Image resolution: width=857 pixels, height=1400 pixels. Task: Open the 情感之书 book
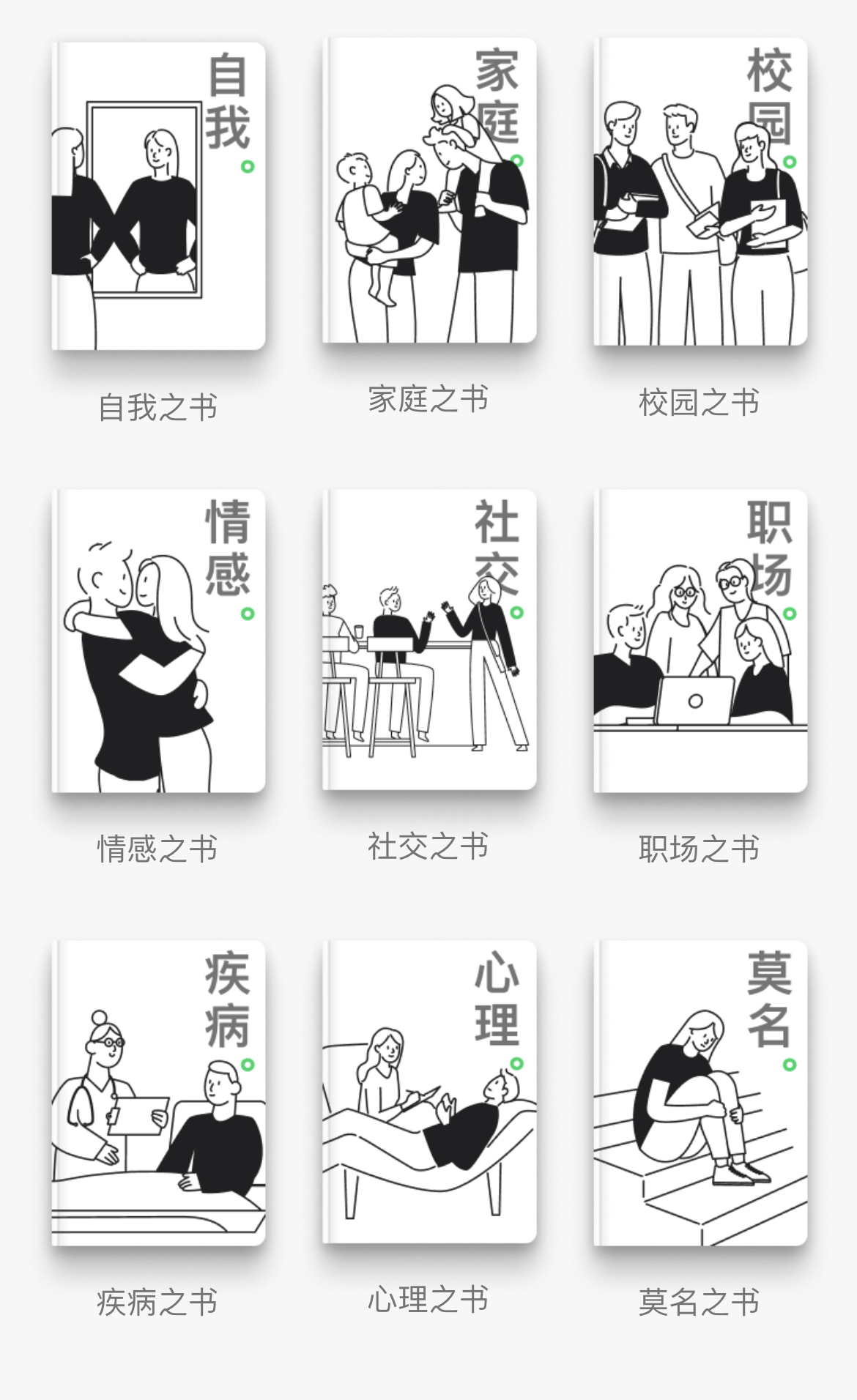[158, 641]
